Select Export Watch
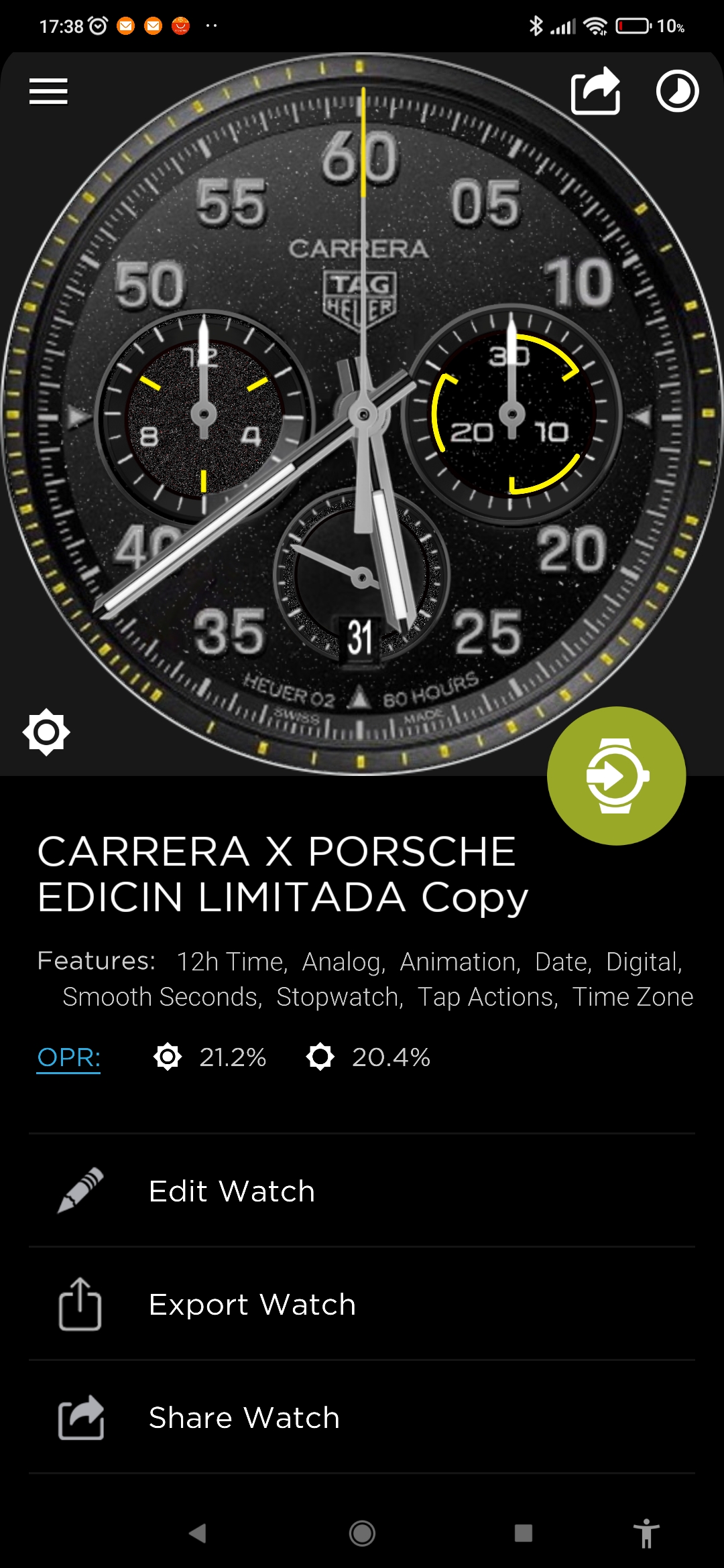Image resolution: width=724 pixels, height=1568 pixels. click(x=362, y=1304)
